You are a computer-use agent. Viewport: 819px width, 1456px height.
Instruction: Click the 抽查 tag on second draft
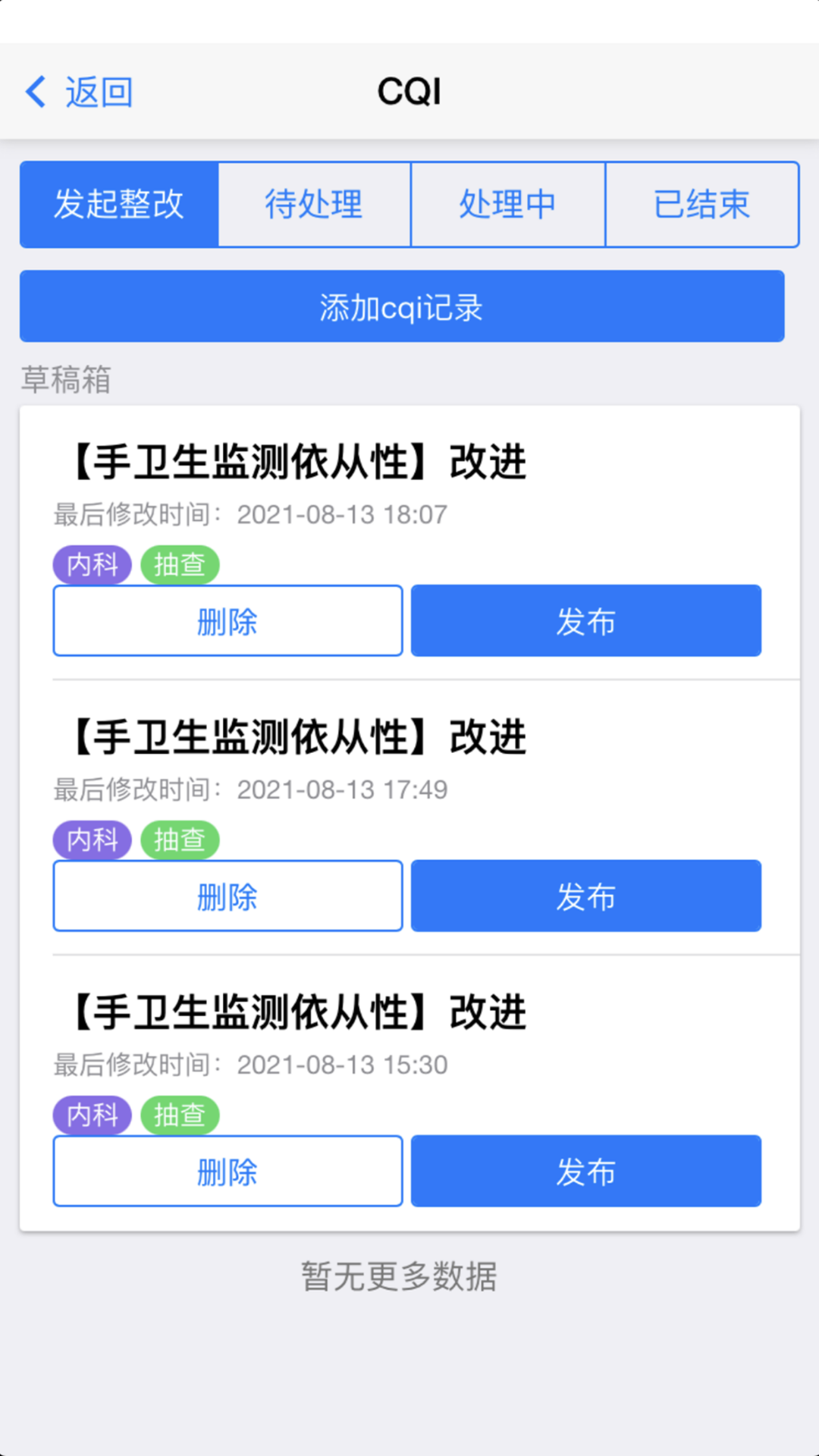(x=180, y=839)
